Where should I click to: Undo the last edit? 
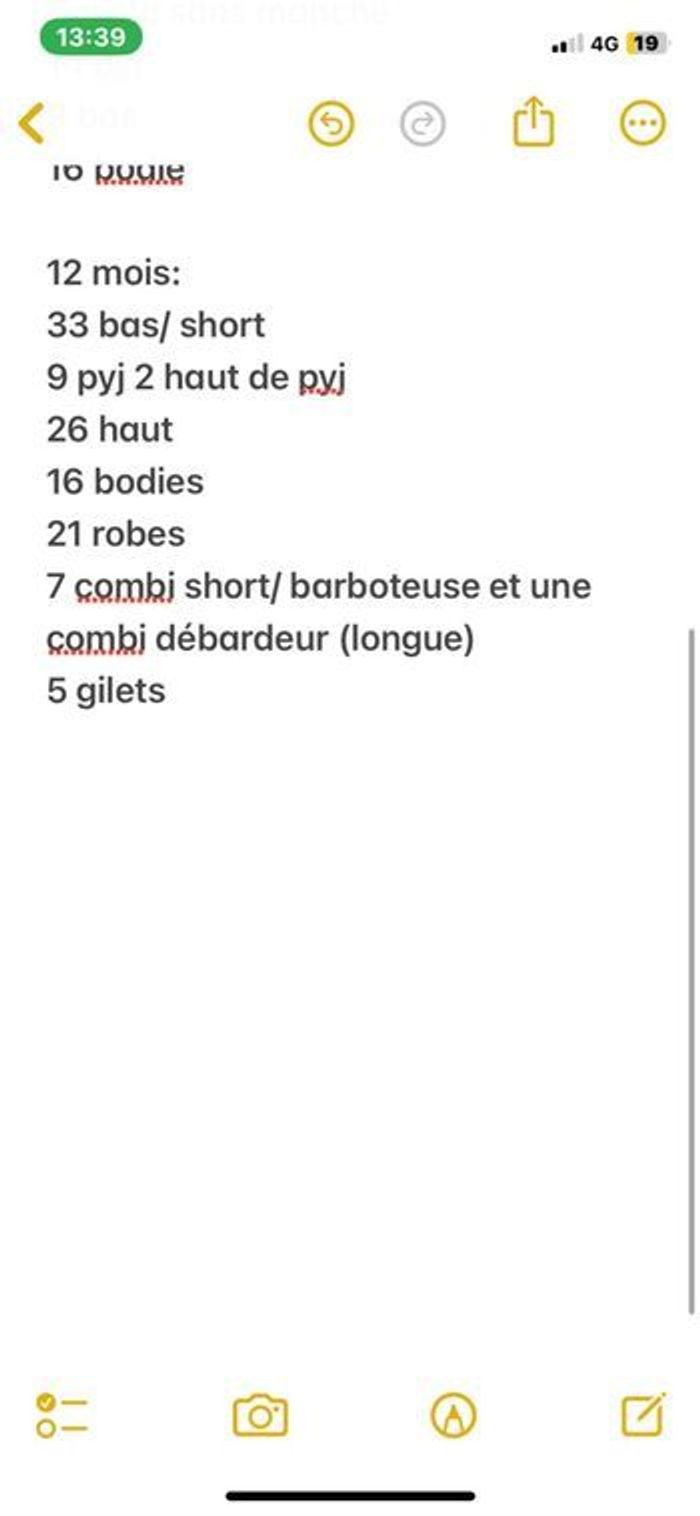[x=331, y=124]
